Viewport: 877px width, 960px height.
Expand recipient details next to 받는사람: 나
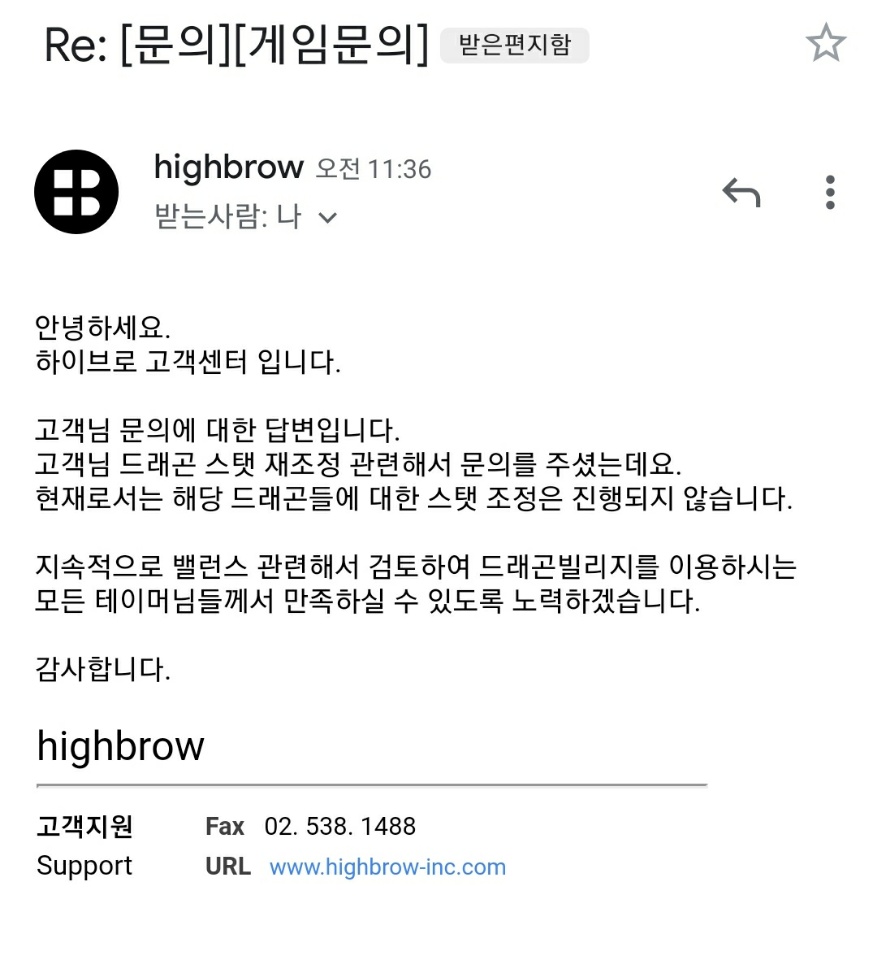pyautogui.click(x=326, y=217)
